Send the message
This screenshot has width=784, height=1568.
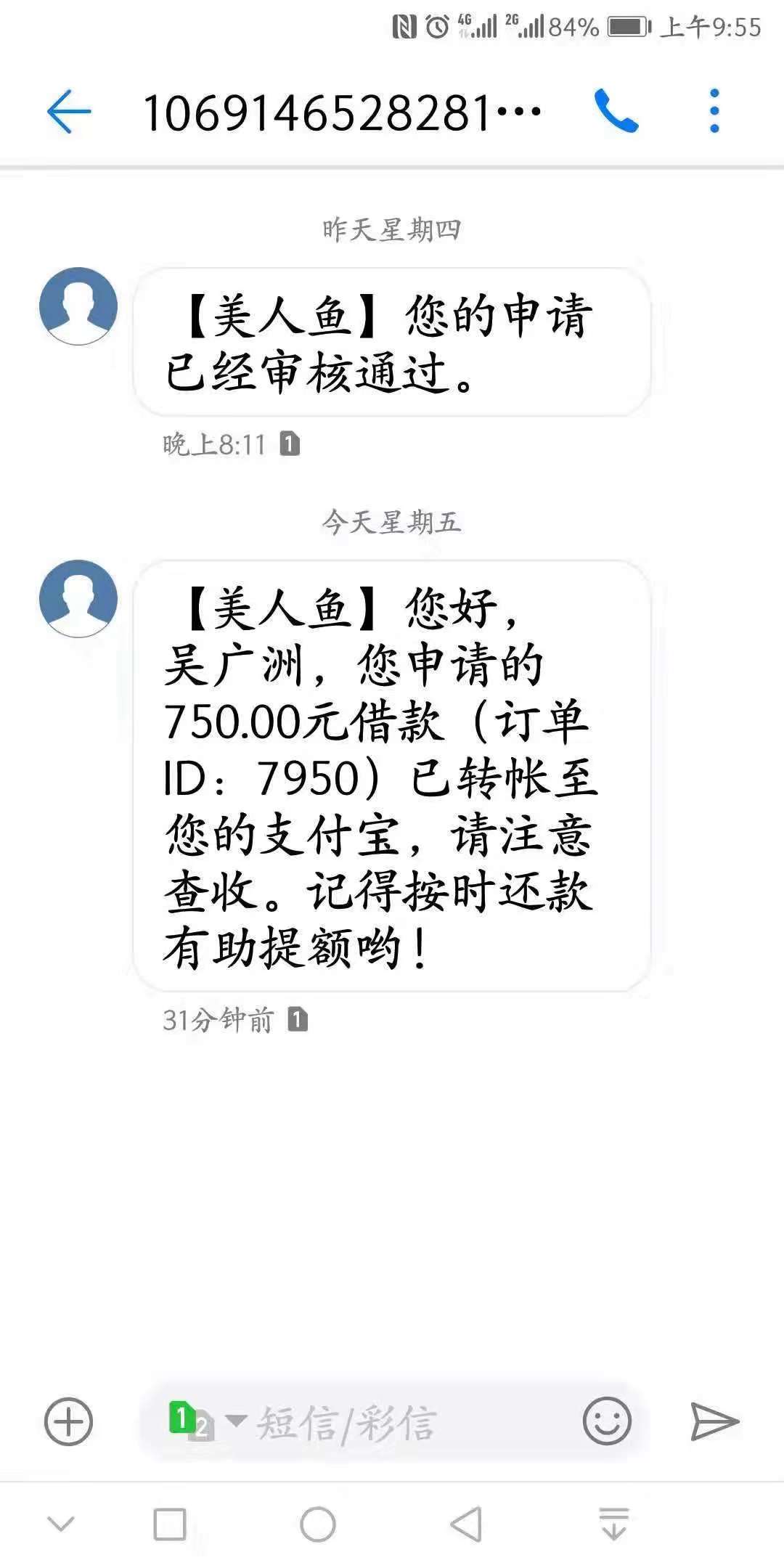714,1421
